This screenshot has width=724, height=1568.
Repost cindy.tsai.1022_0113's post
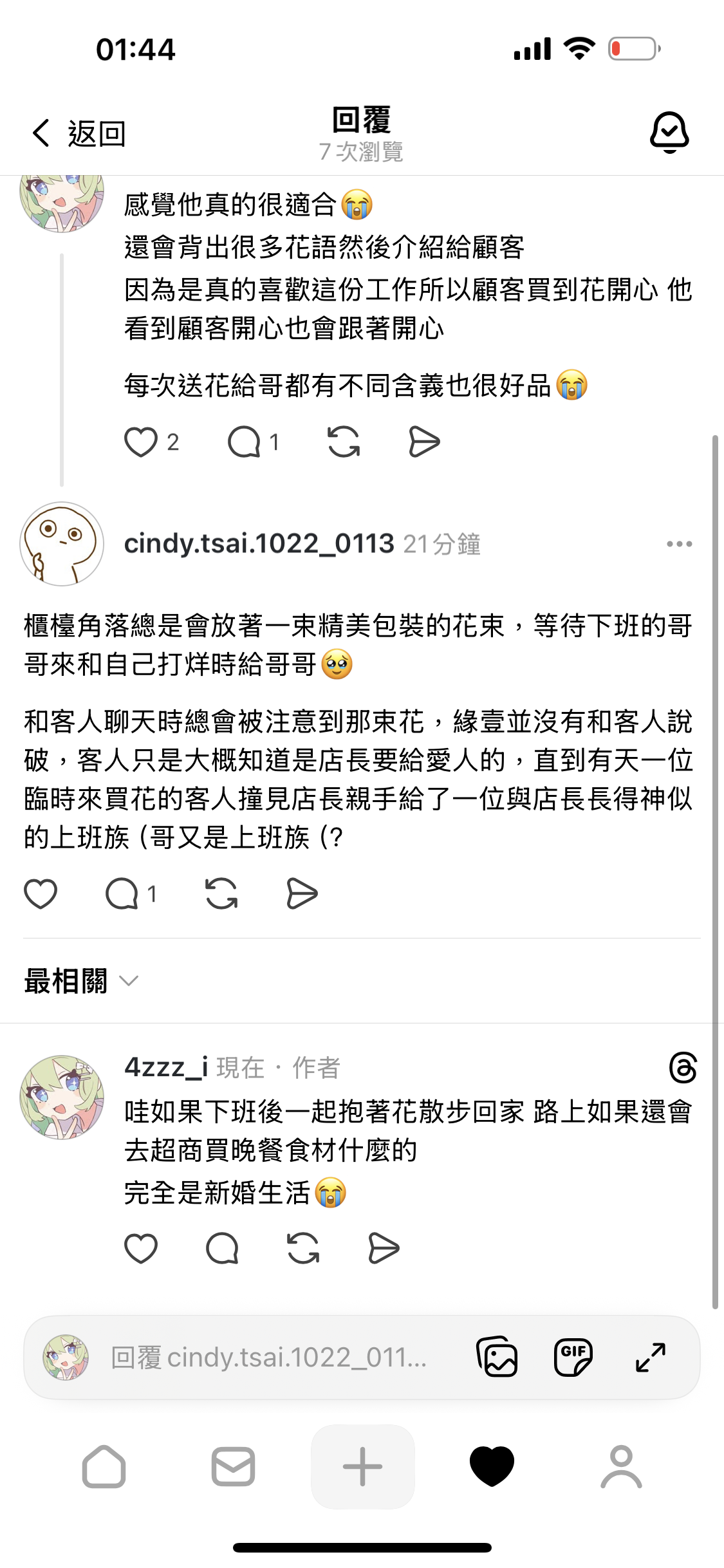[x=221, y=894]
